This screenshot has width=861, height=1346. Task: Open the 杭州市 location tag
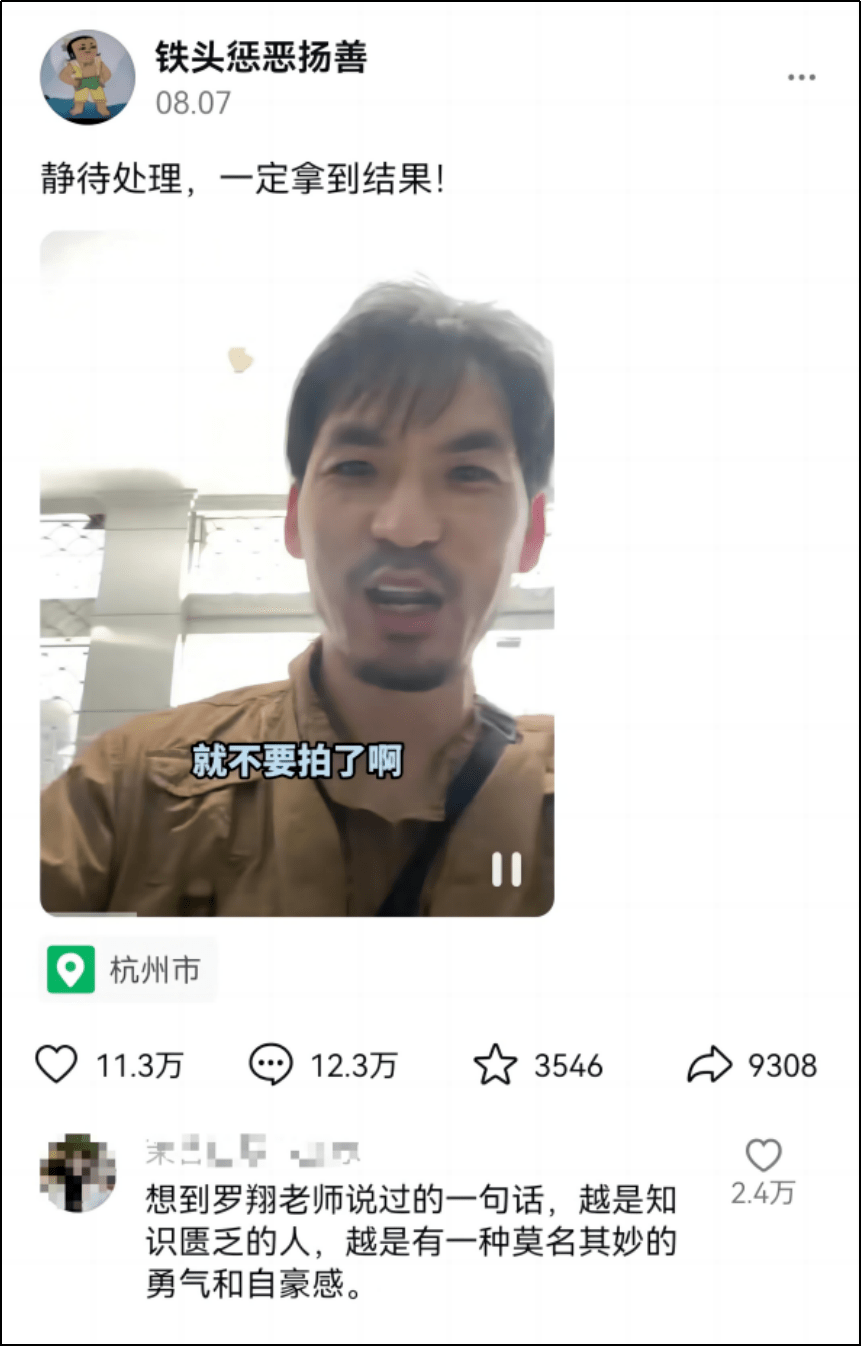pos(128,969)
